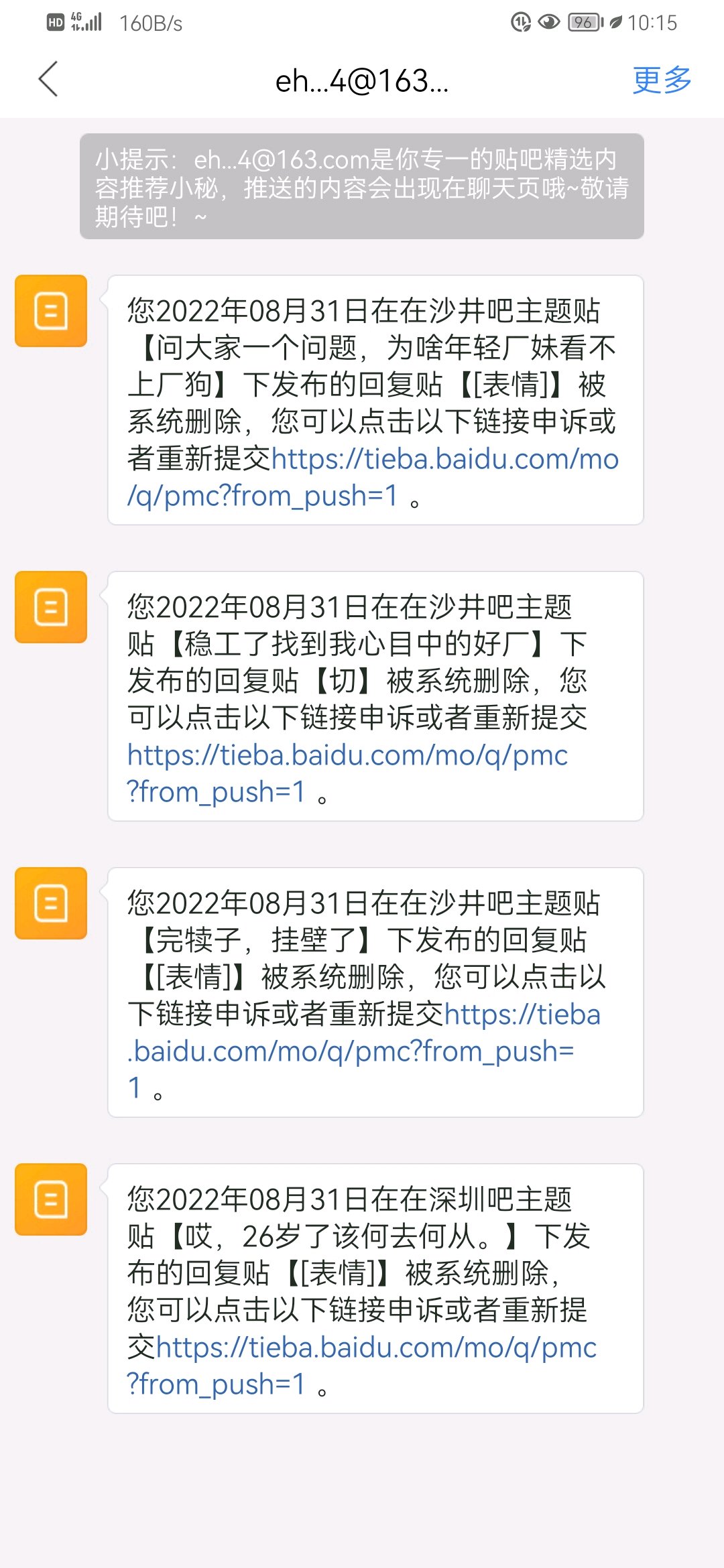Tap sender avatar beside 稳工了找到我心目中的好厂 message
The height and width of the screenshot is (1568, 724).
click(51, 607)
